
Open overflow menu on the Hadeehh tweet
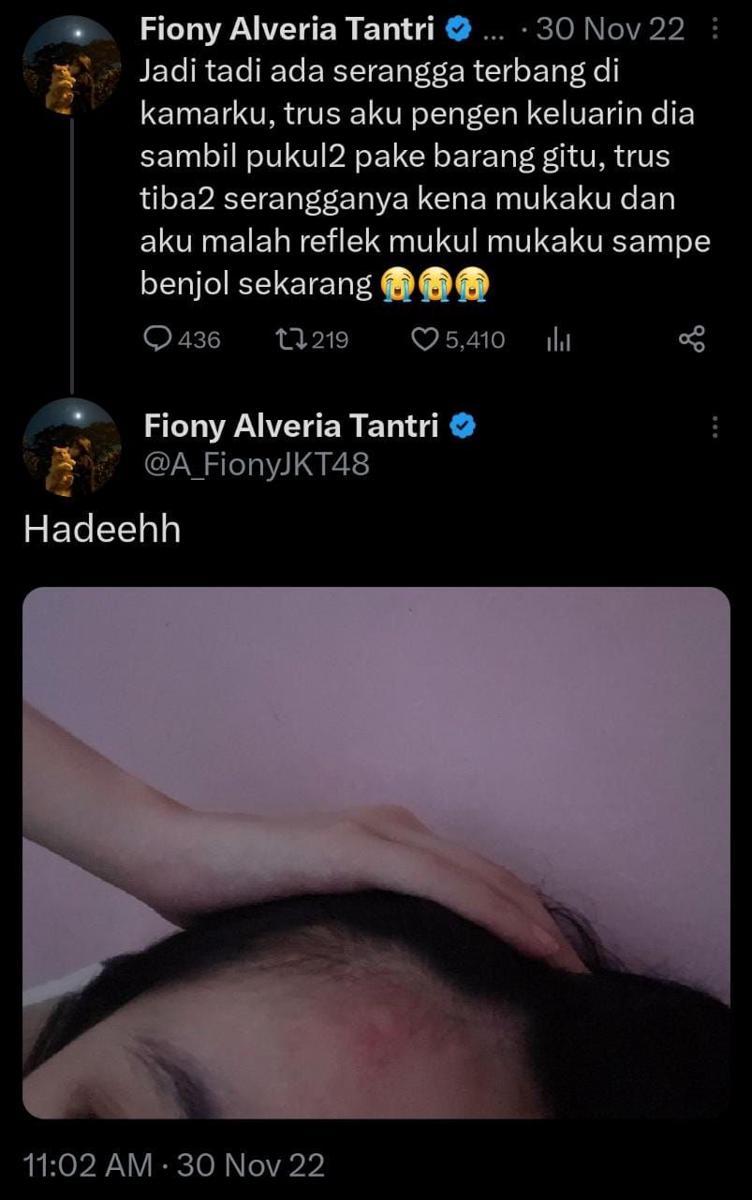point(714,427)
